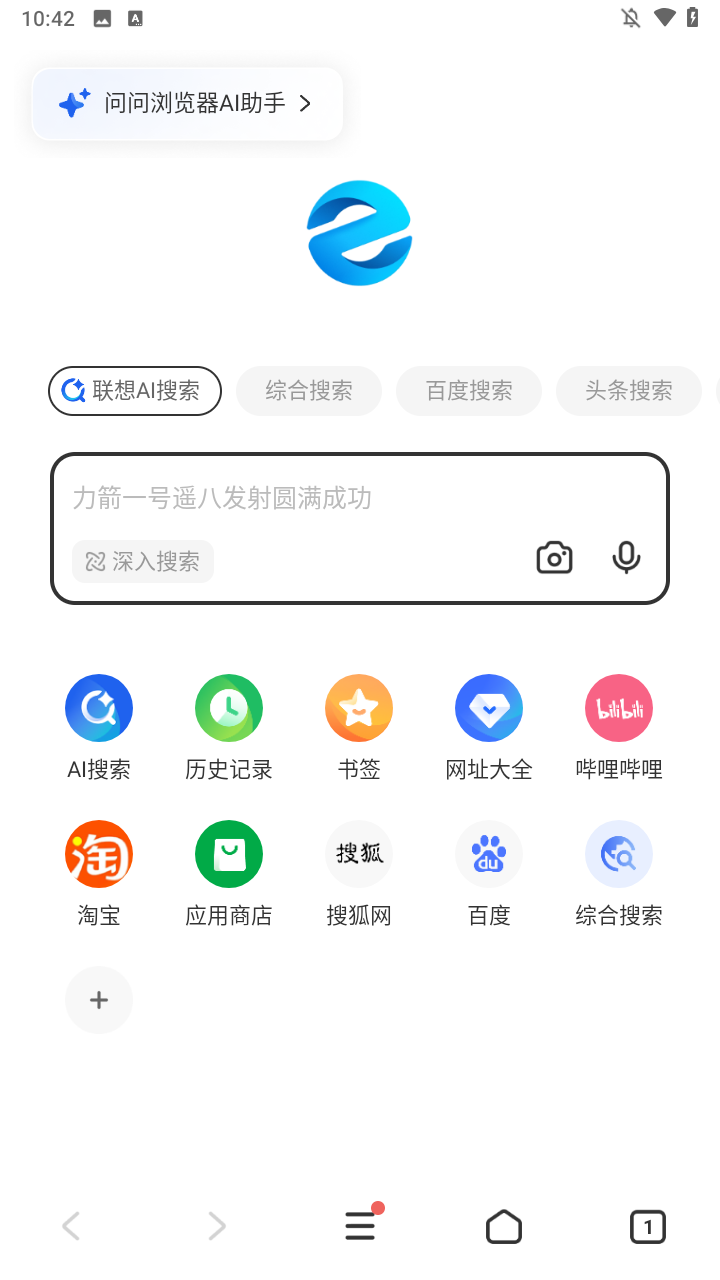The height and width of the screenshot is (1280, 720).
Task: Tap the search input field
Action: [300, 499]
